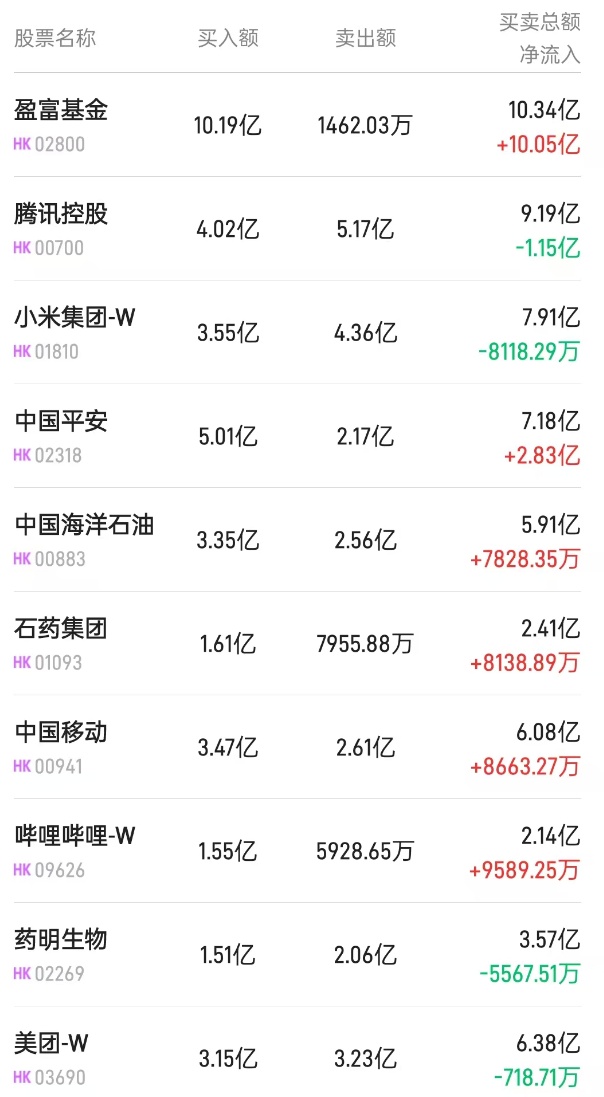Screen dimensions: 604x1097
Task: Tap the 中国海洋石油 row
Action: click(x=85, y=526)
